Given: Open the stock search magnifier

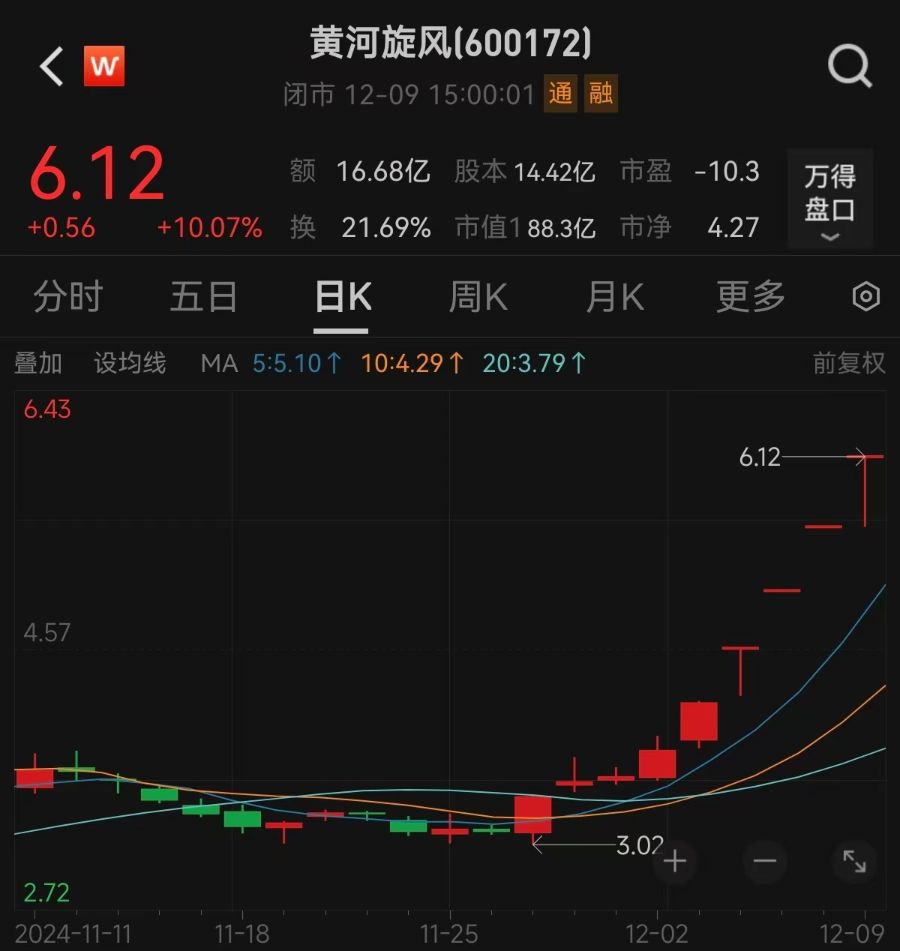Looking at the screenshot, I should [x=849, y=67].
